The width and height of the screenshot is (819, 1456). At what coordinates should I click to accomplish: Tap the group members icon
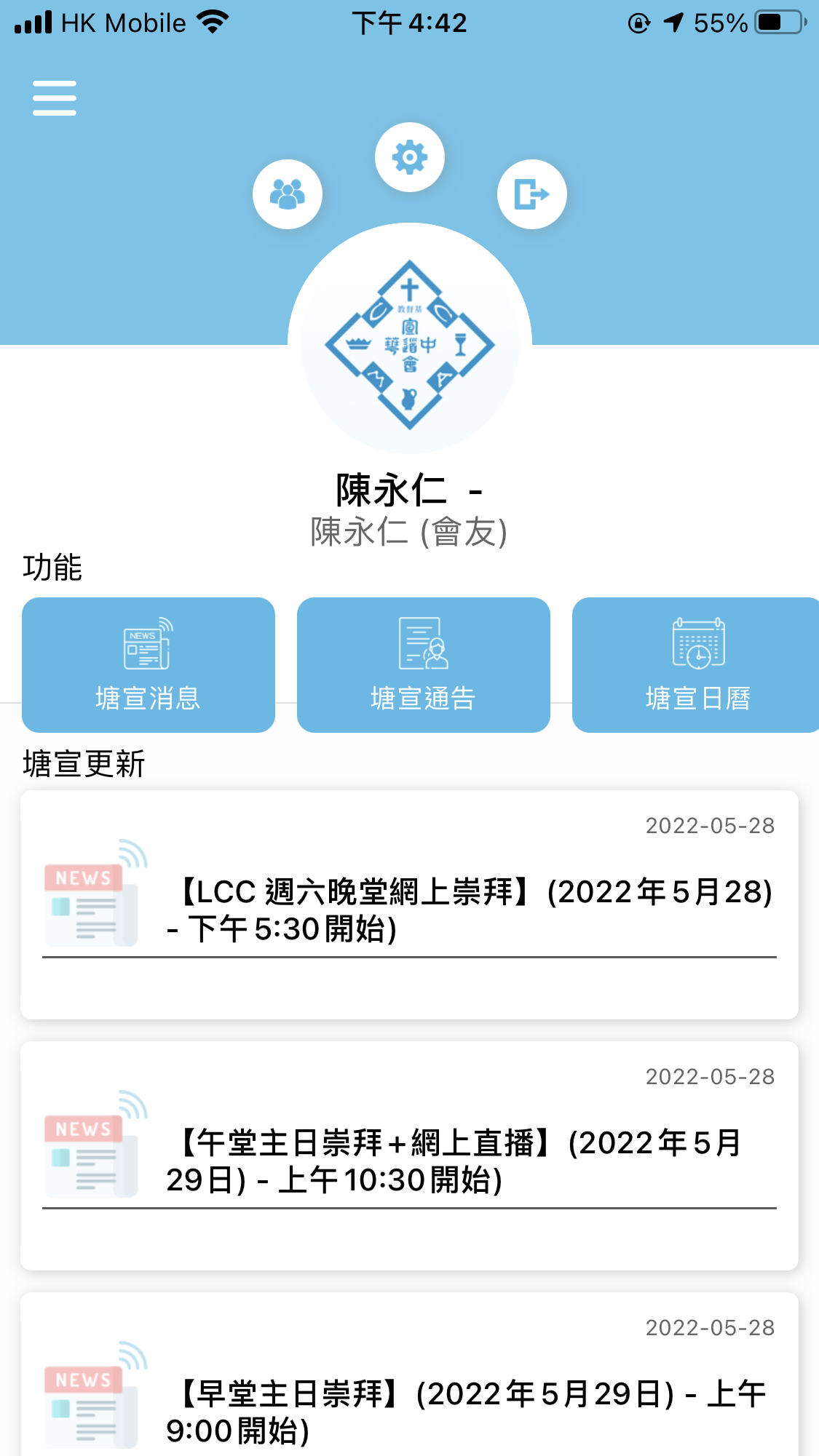[288, 194]
